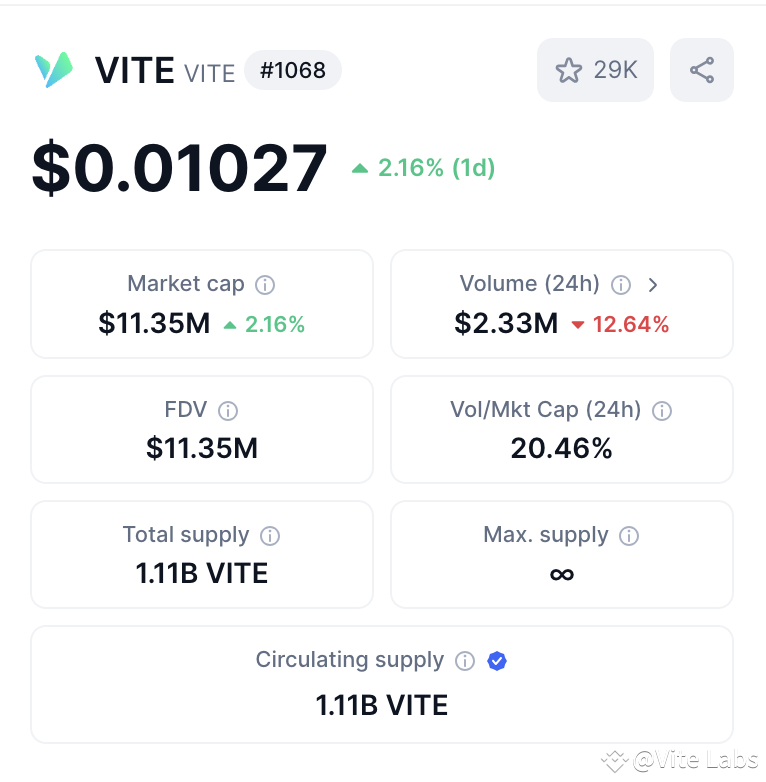Expand Volume (24h) details via chevron
766x782 pixels.
click(x=653, y=284)
